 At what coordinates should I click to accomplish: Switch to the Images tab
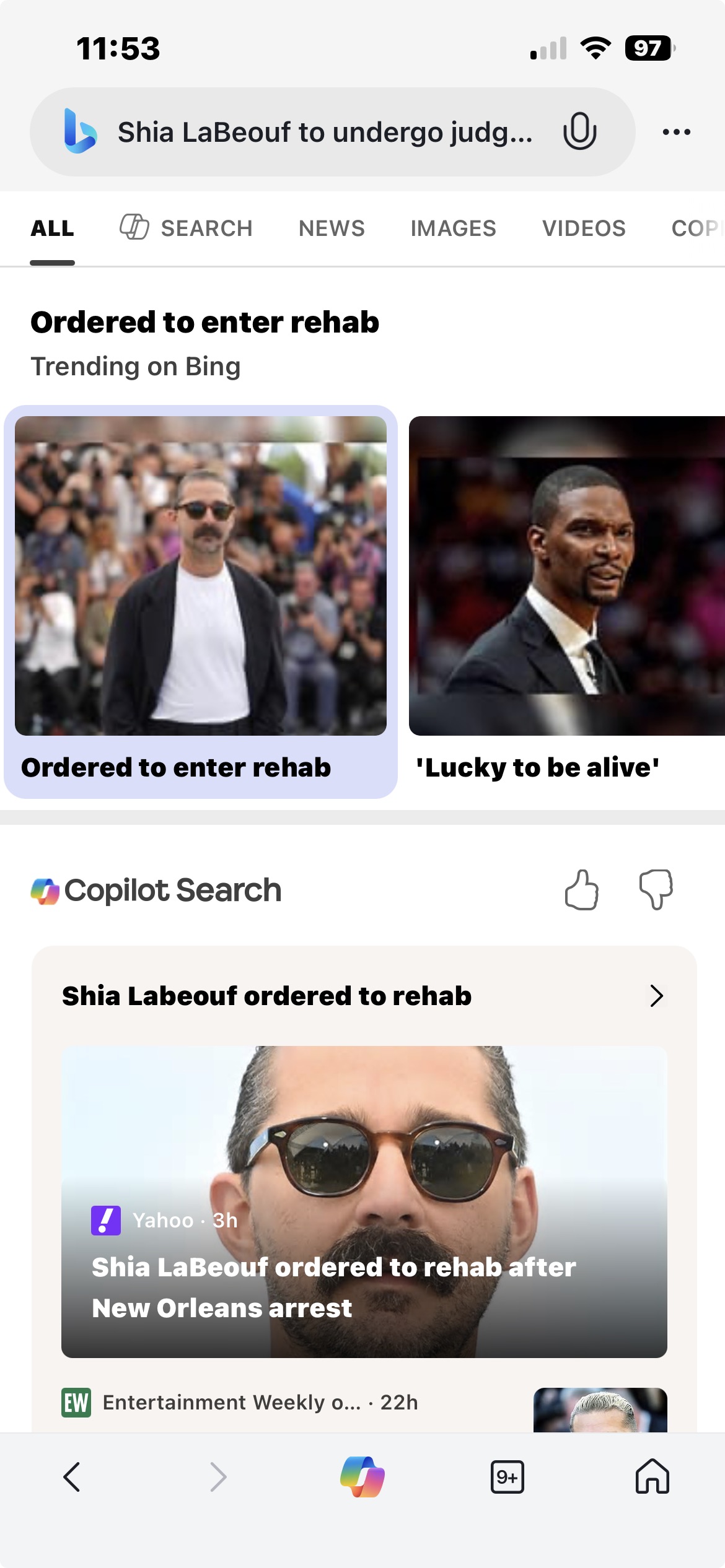coord(453,229)
